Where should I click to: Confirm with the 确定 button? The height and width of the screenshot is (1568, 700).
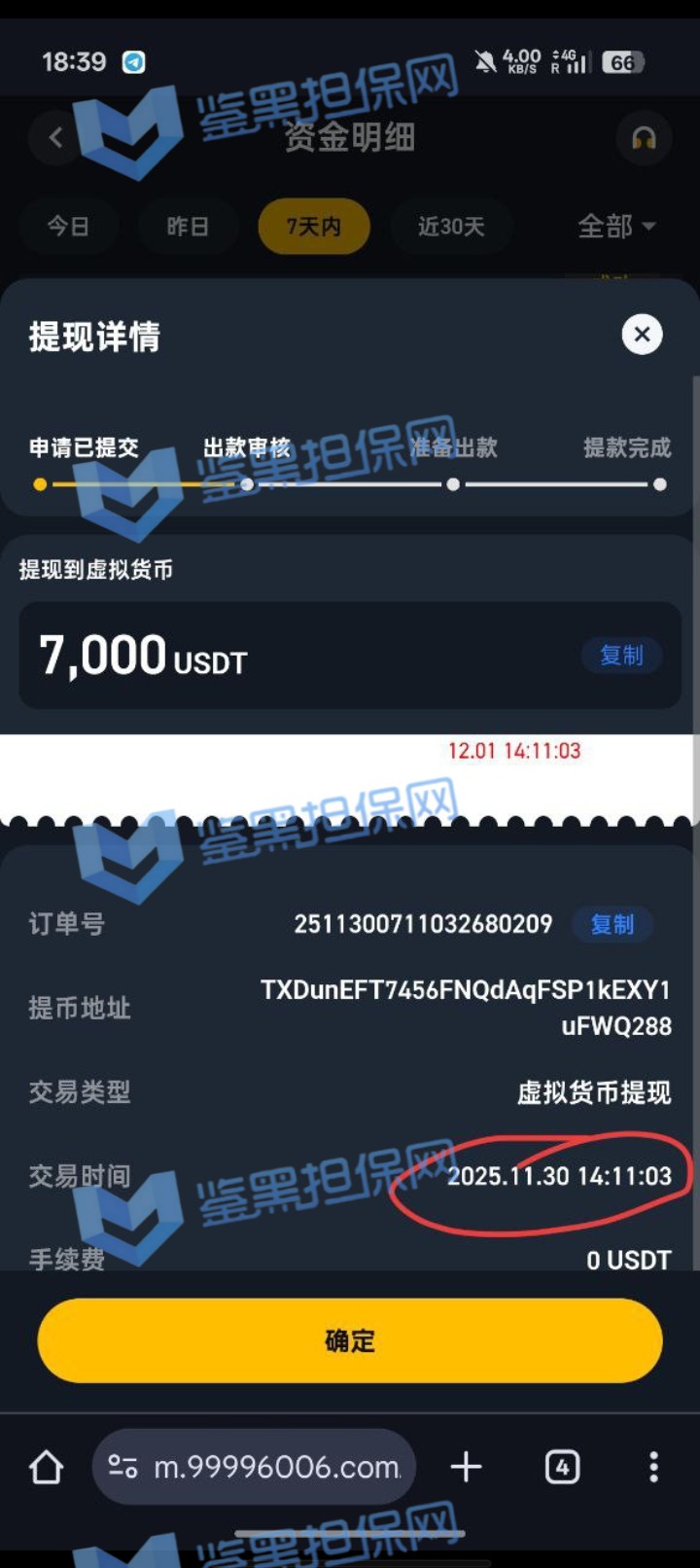click(350, 1340)
